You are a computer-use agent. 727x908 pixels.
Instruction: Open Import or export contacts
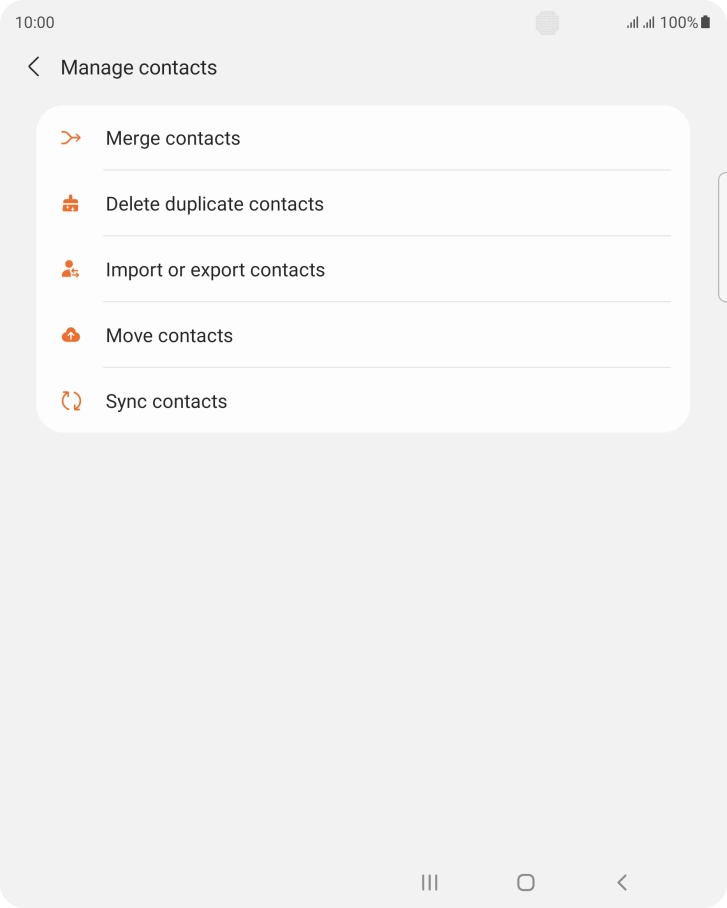point(216,269)
